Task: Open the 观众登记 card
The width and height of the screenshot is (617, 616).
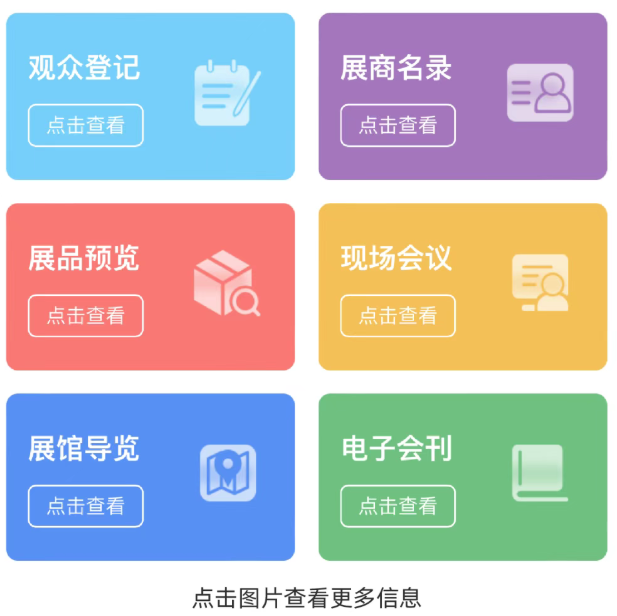Action: pyautogui.click(x=150, y=96)
